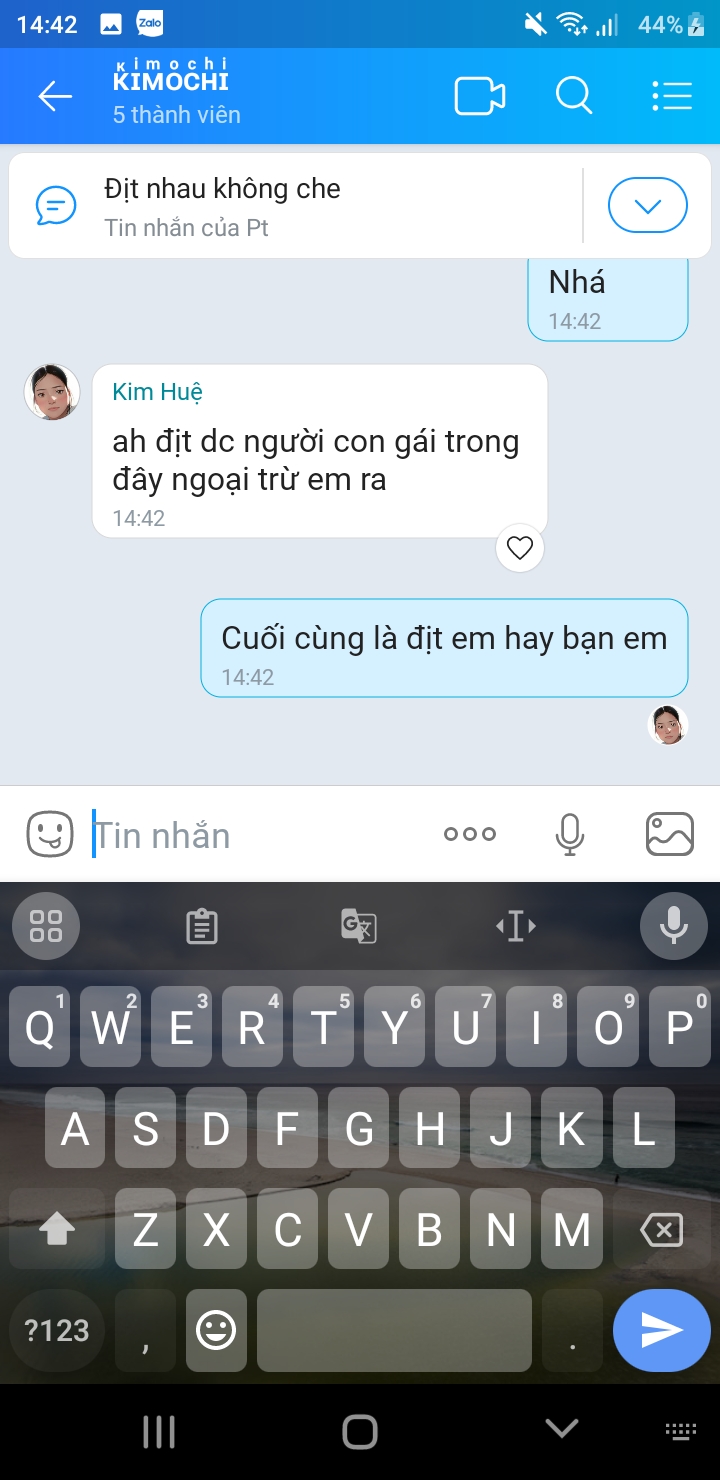
Task: Switch keyboard to numbers and symbols
Action: pyautogui.click(x=57, y=1330)
